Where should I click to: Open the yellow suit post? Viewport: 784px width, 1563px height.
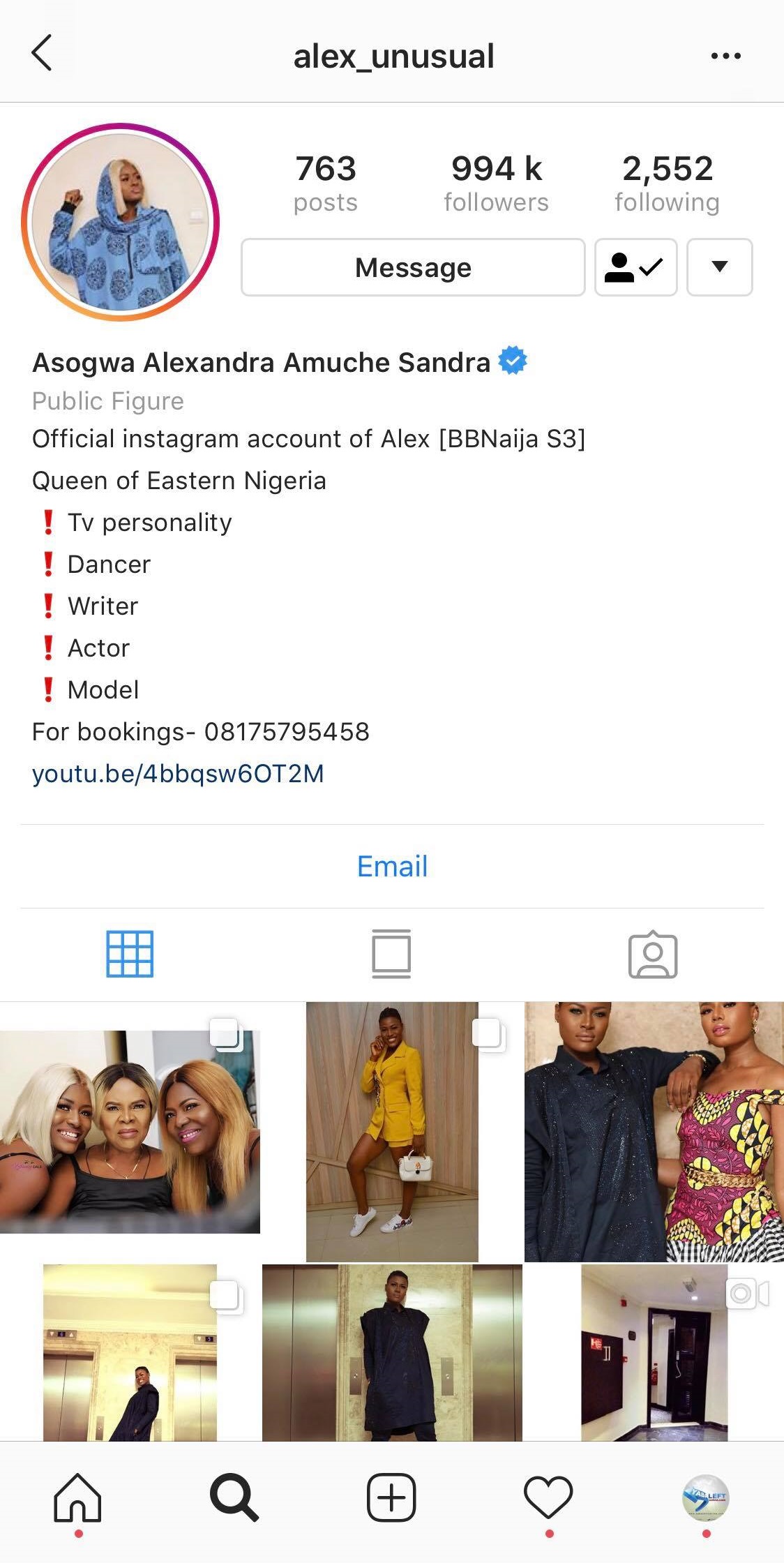point(392,1132)
